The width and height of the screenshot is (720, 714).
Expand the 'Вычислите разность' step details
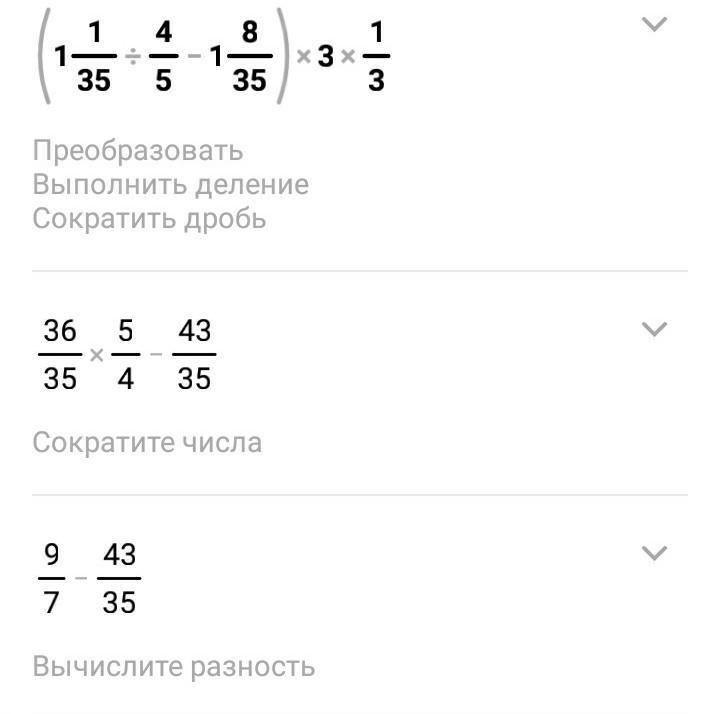(654, 553)
